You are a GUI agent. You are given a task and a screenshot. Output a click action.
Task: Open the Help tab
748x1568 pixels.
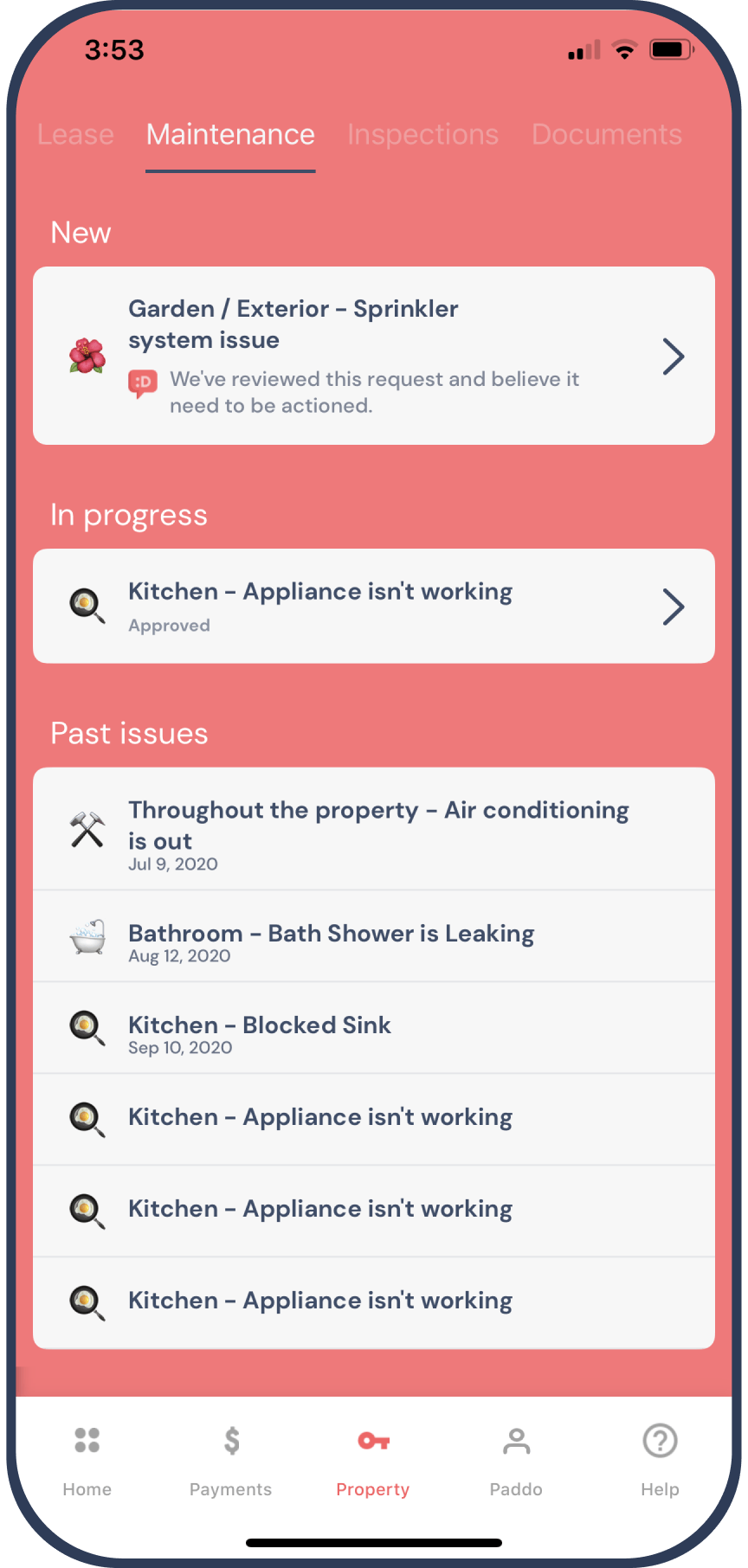(660, 1461)
